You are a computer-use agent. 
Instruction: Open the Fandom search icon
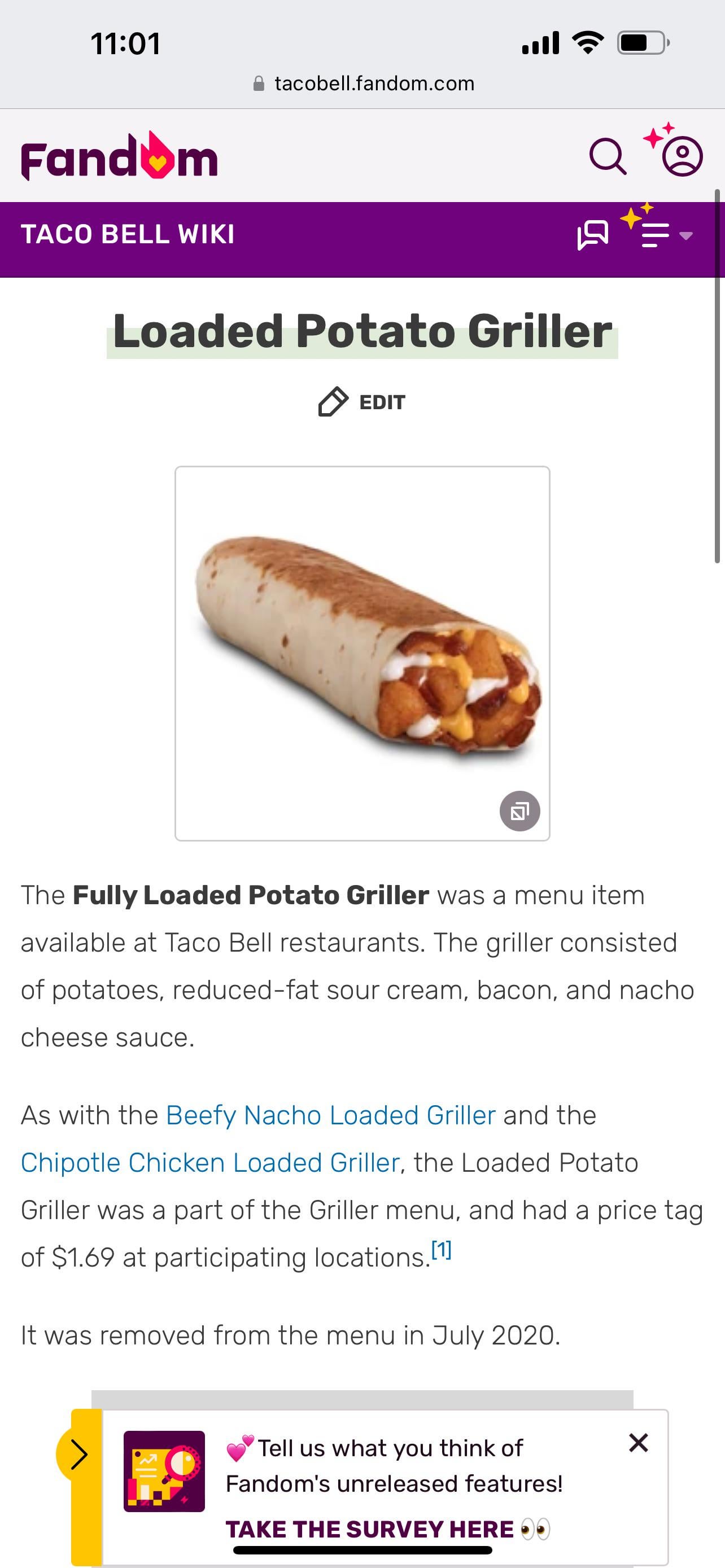[608, 156]
